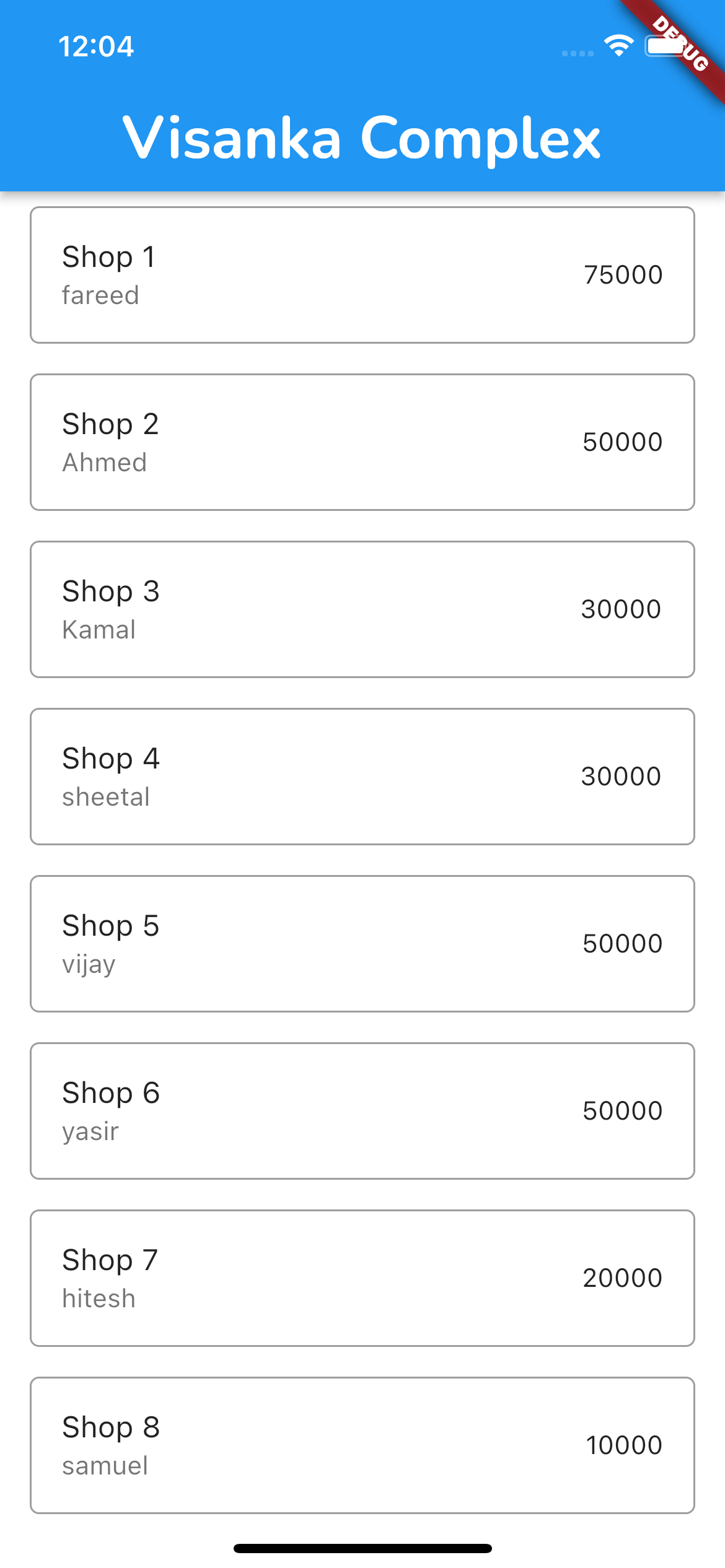
Task: Select the 50000 value beside Ahmed's shop
Action: 623,441
